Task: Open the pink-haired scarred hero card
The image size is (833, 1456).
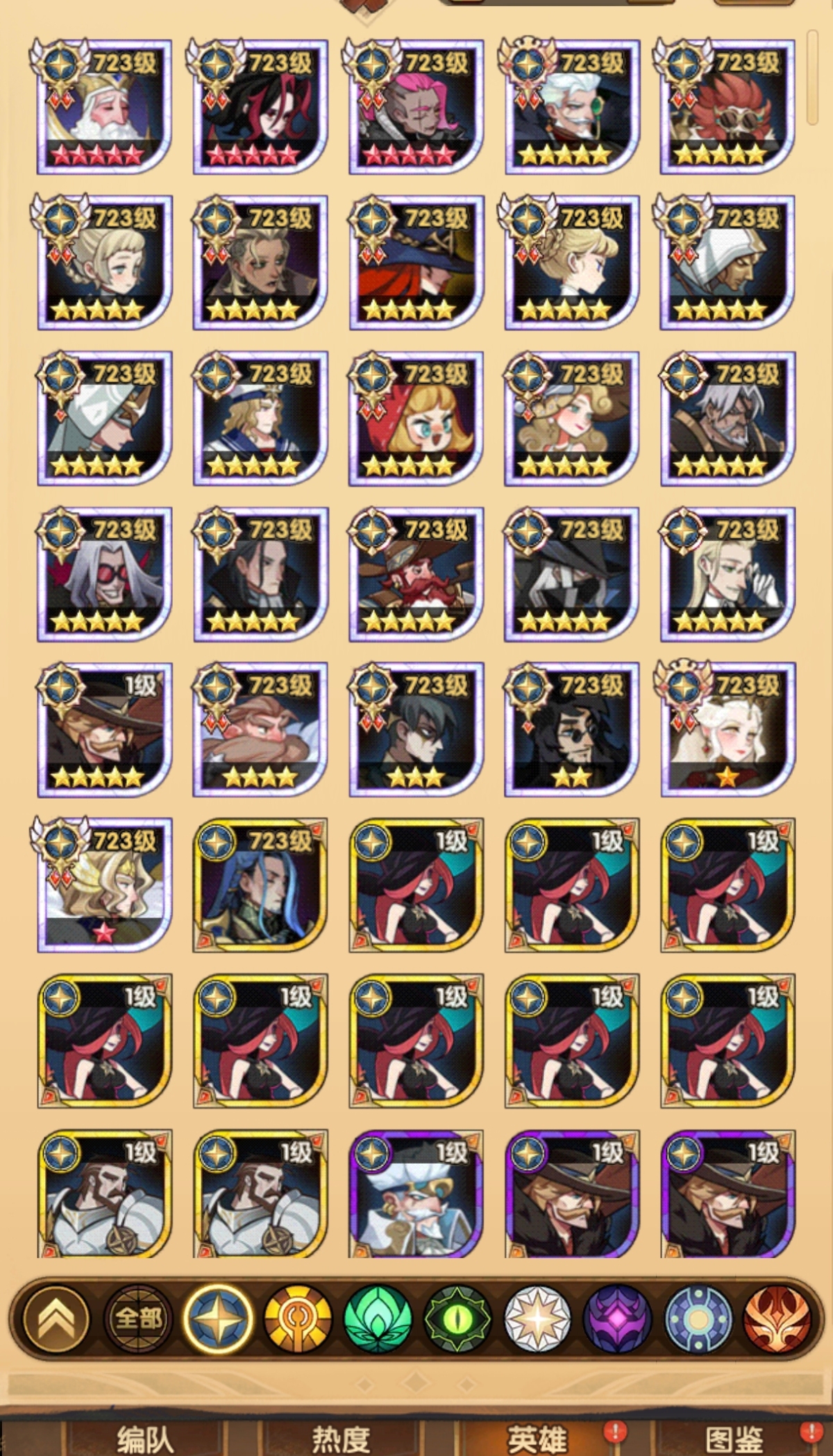Action: click(416, 108)
